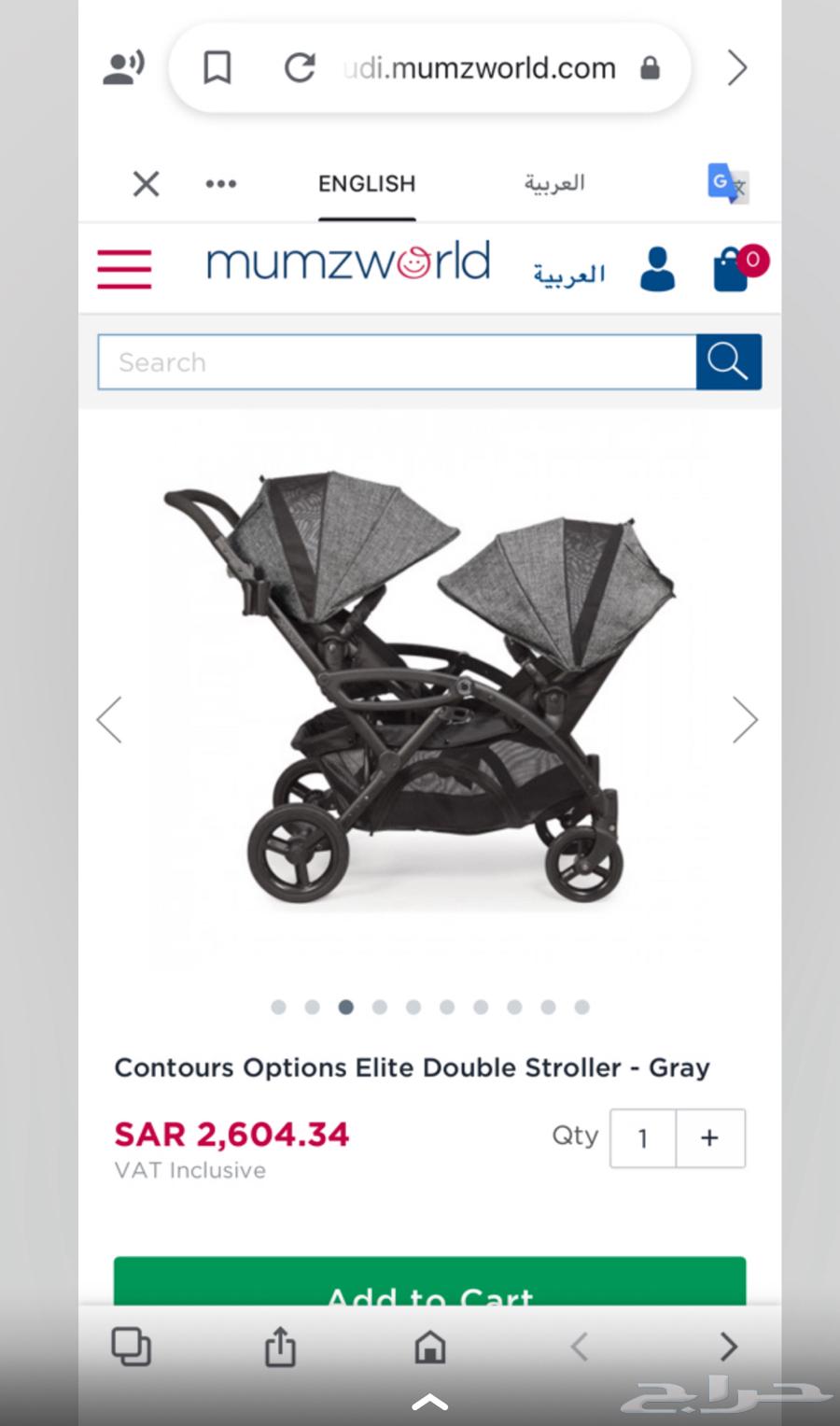The width and height of the screenshot is (840, 1426).
Task: Reload the page
Action: click(300, 68)
